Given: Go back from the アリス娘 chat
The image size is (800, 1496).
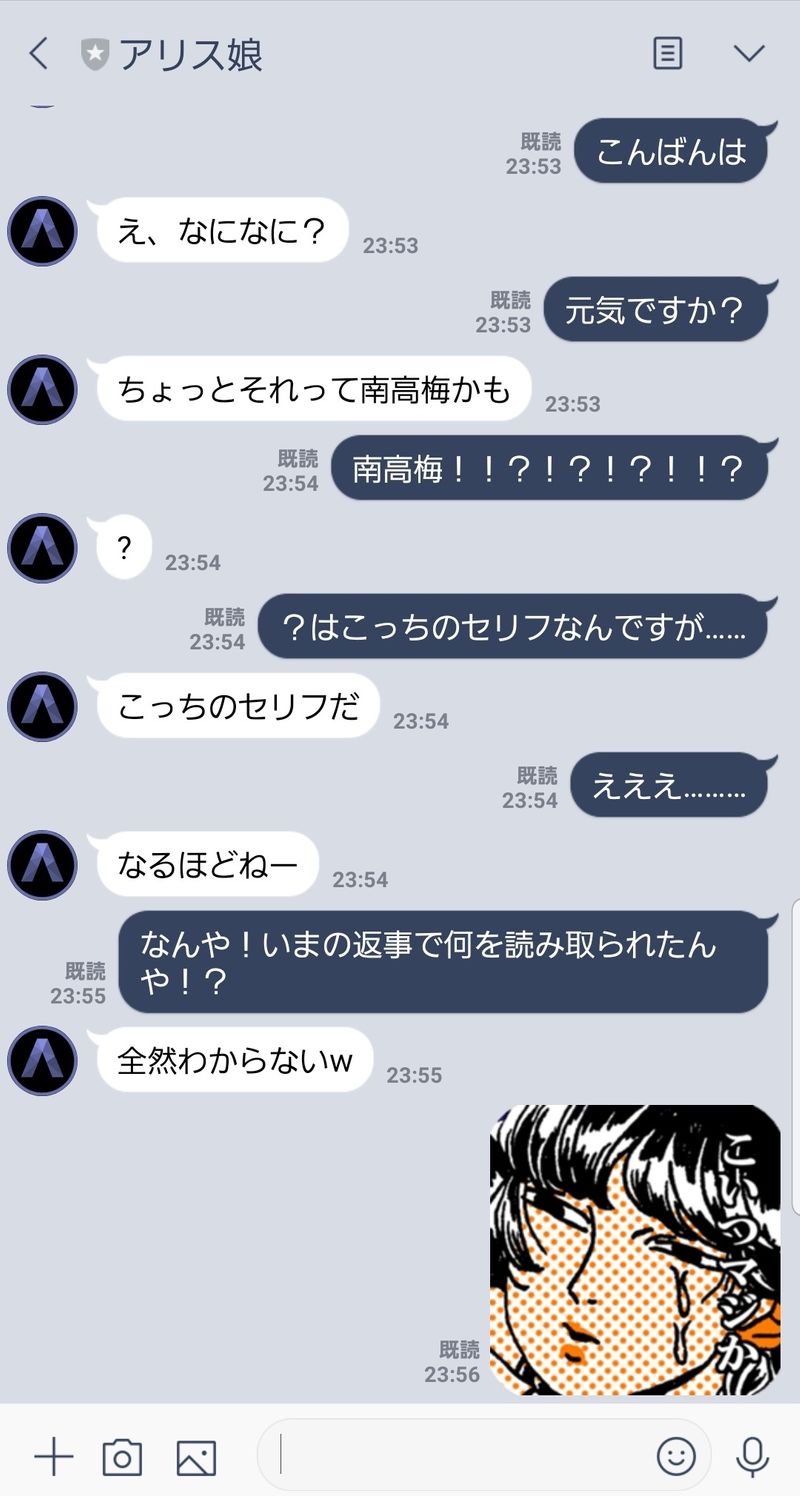Looking at the screenshot, I should [38, 54].
